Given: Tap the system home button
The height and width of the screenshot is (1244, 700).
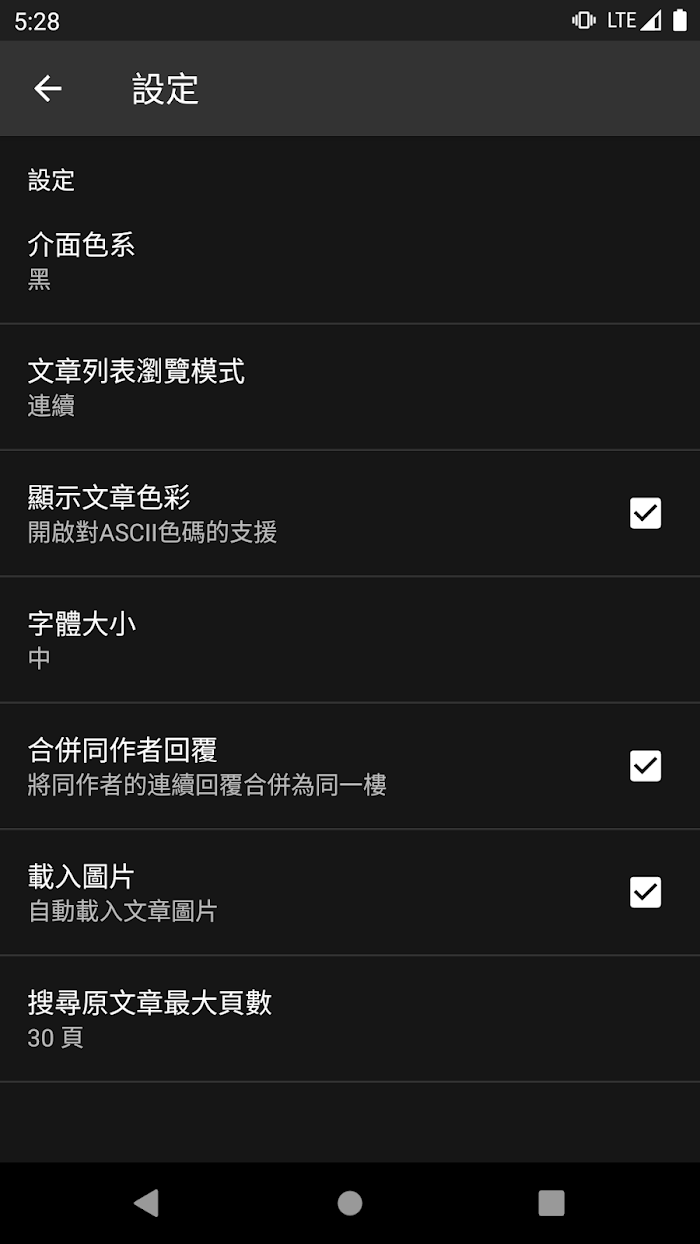Looking at the screenshot, I should pos(350,1203).
